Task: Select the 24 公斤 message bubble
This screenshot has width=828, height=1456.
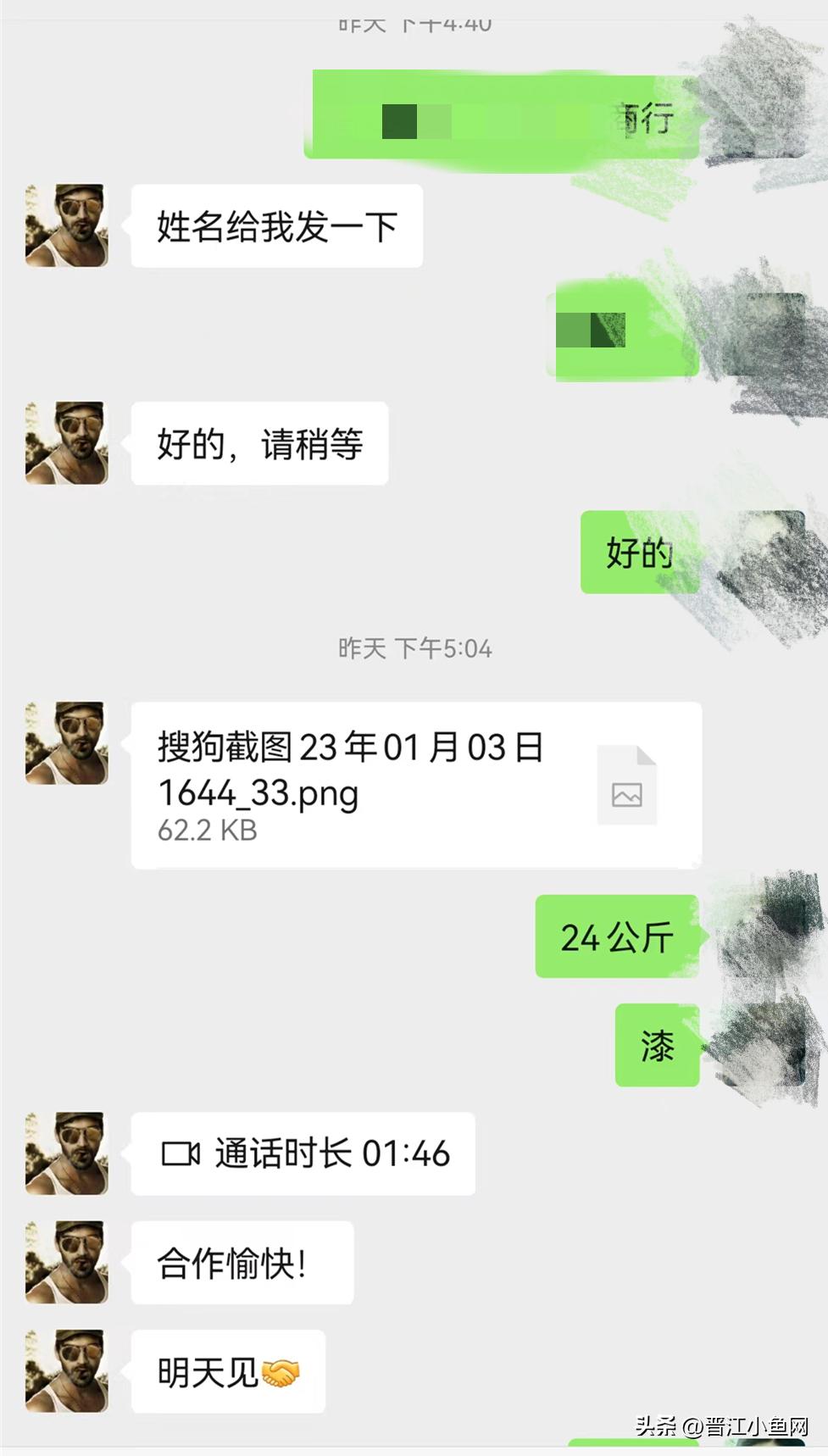Action: 616,936
